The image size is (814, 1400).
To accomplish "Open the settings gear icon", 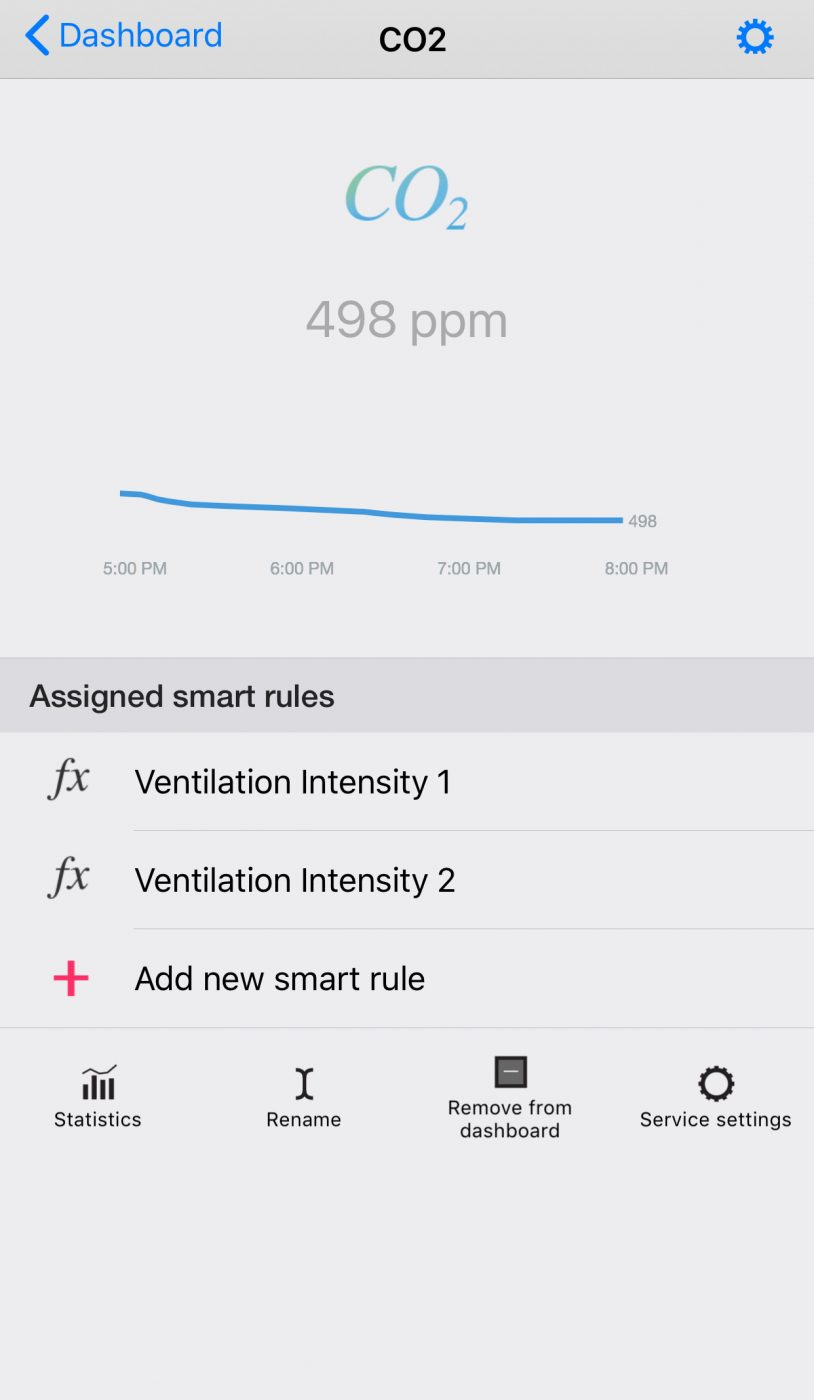I will tap(755, 38).
